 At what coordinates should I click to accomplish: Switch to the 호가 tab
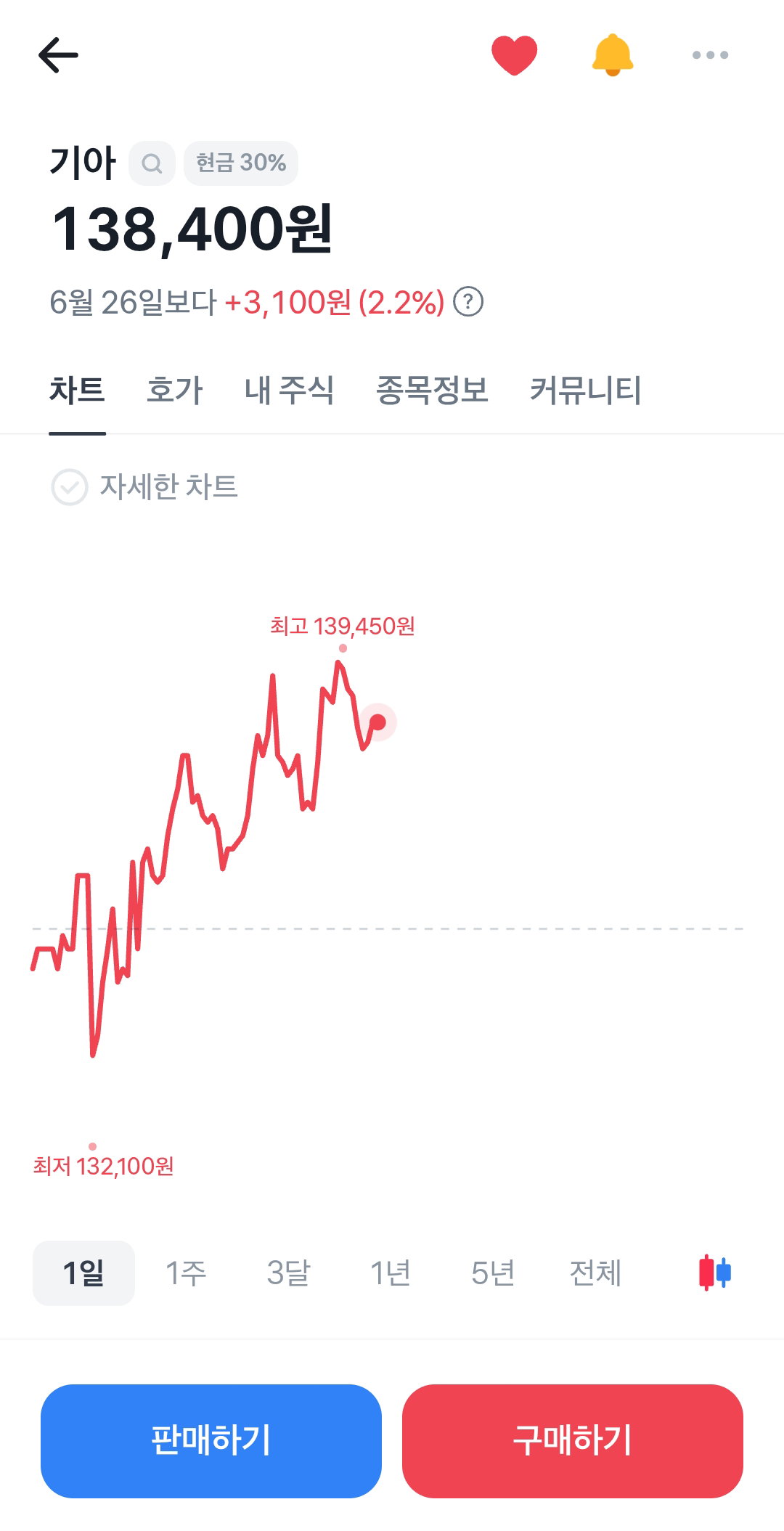pos(174,391)
